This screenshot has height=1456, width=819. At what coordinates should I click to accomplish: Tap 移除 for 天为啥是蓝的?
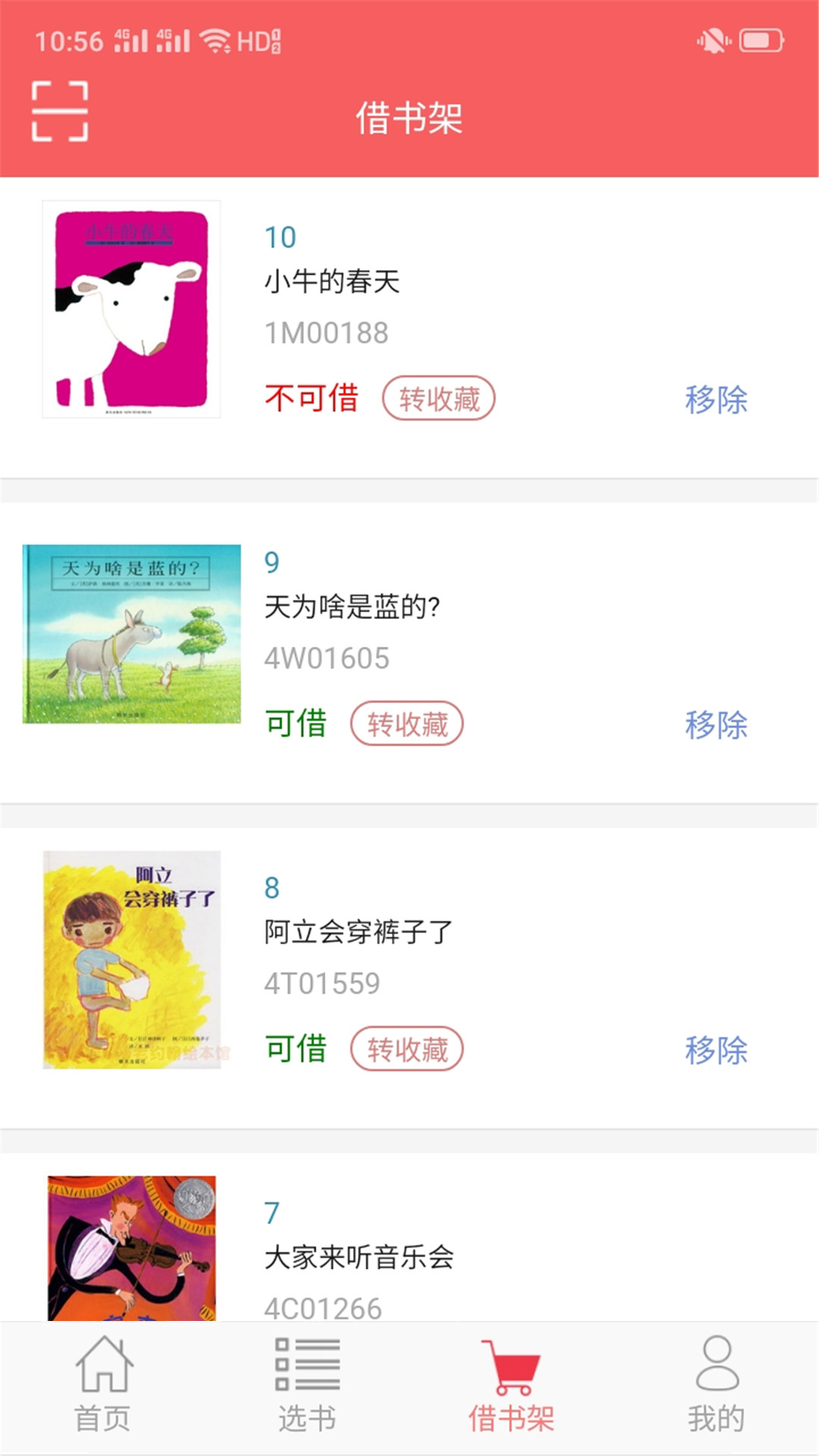tap(716, 725)
